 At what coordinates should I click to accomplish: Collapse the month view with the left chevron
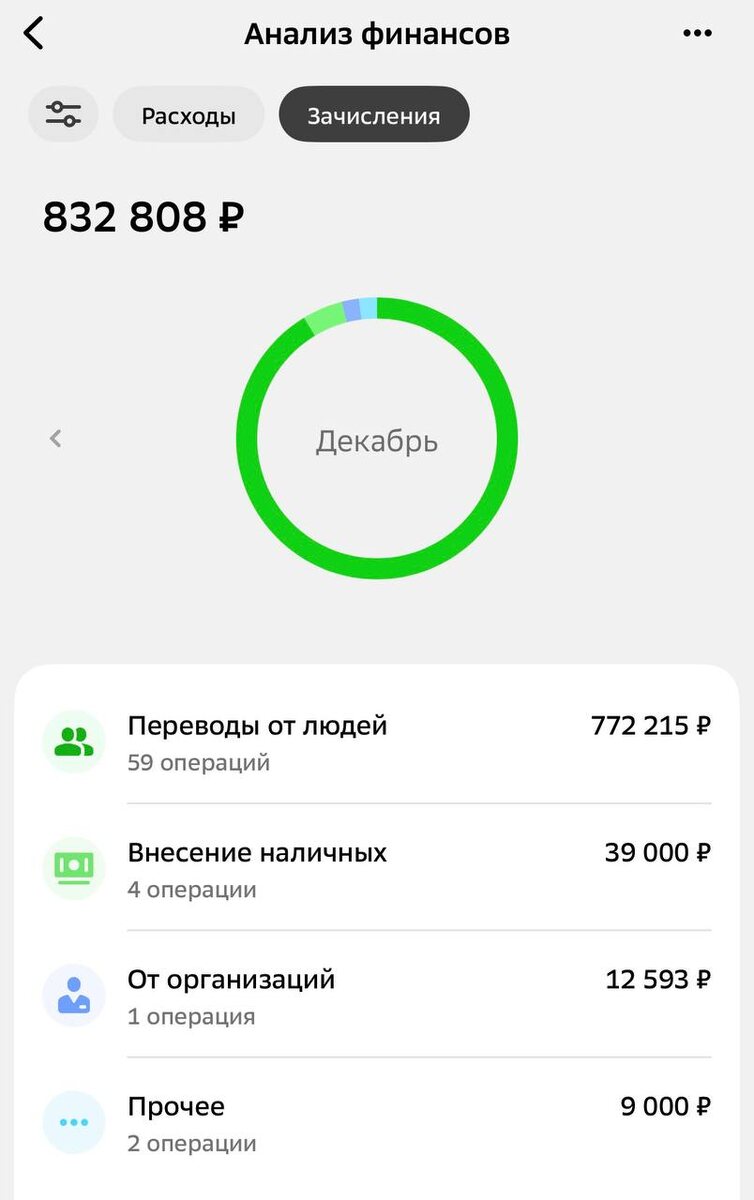pyautogui.click(x=55, y=438)
